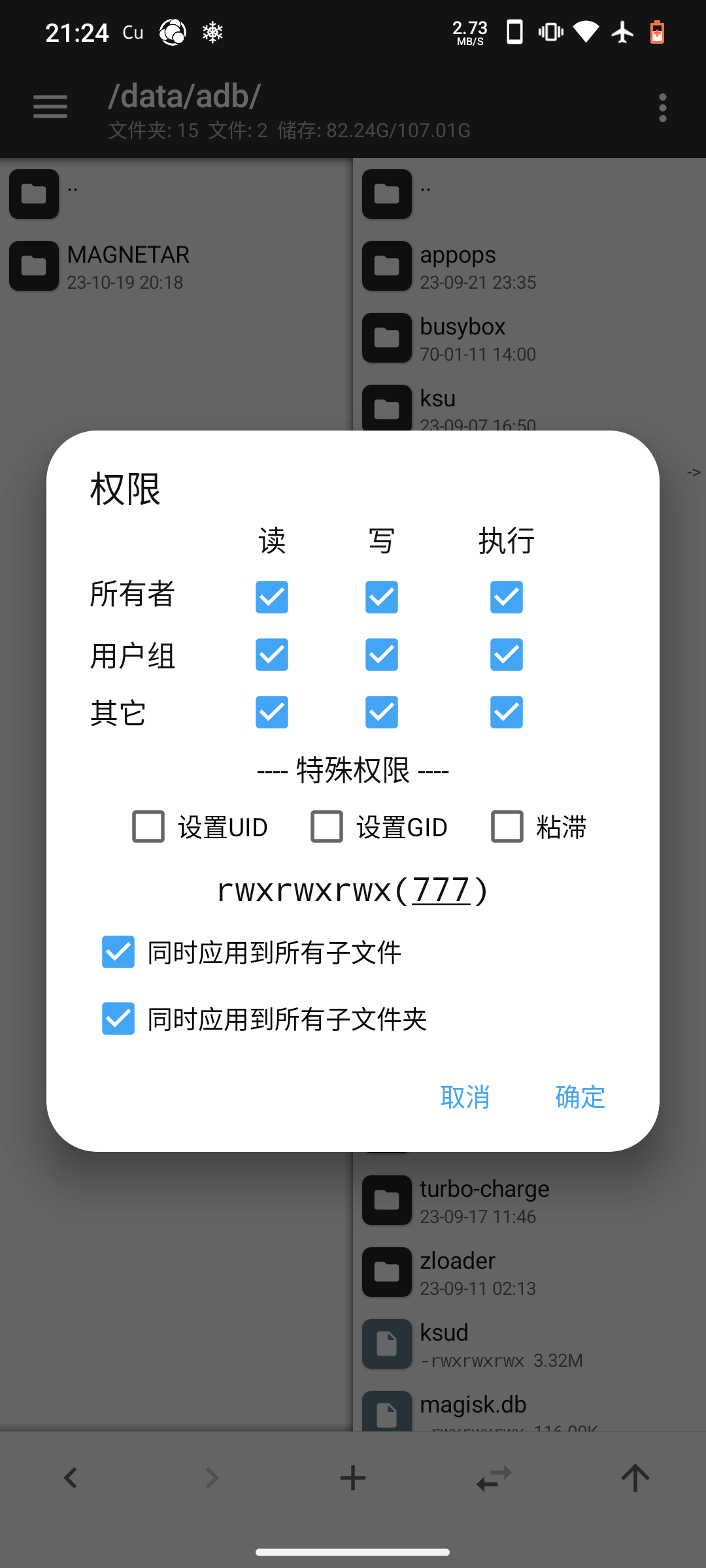Uncheck group (用户组) read permission

click(271, 655)
